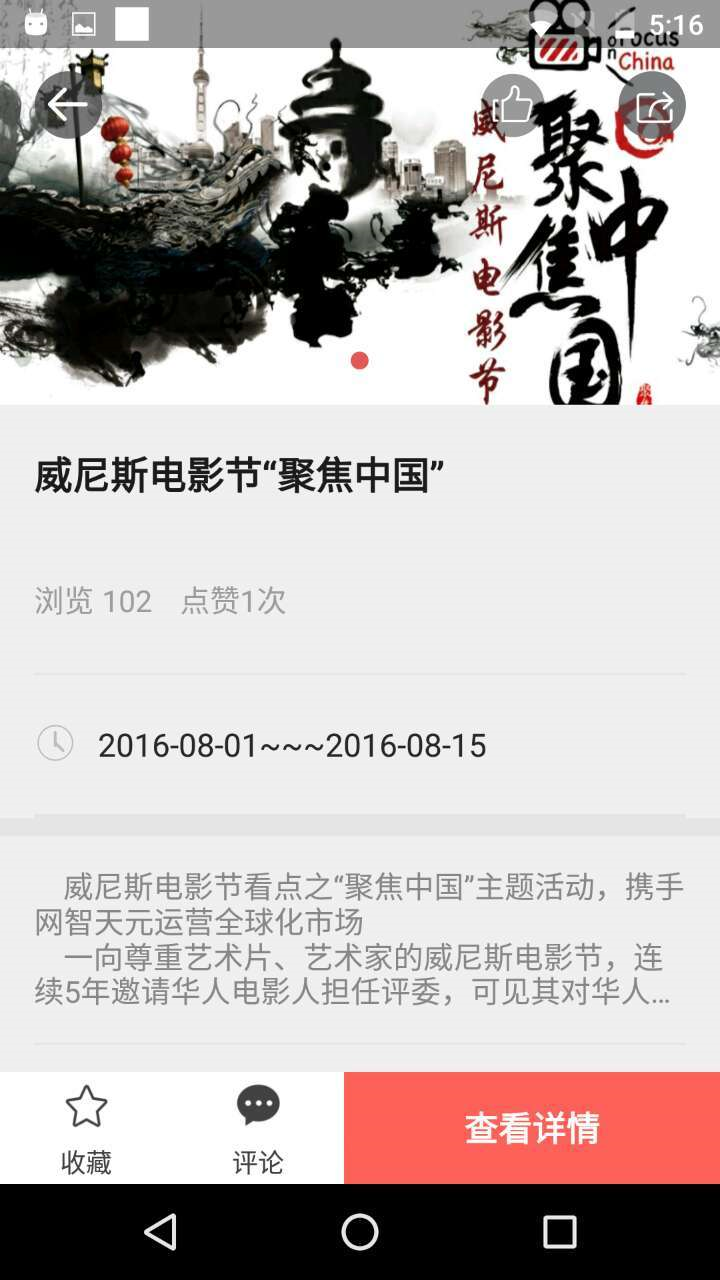Go back using the arrow icon
The width and height of the screenshot is (720, 1280).
tap(68, 105)
